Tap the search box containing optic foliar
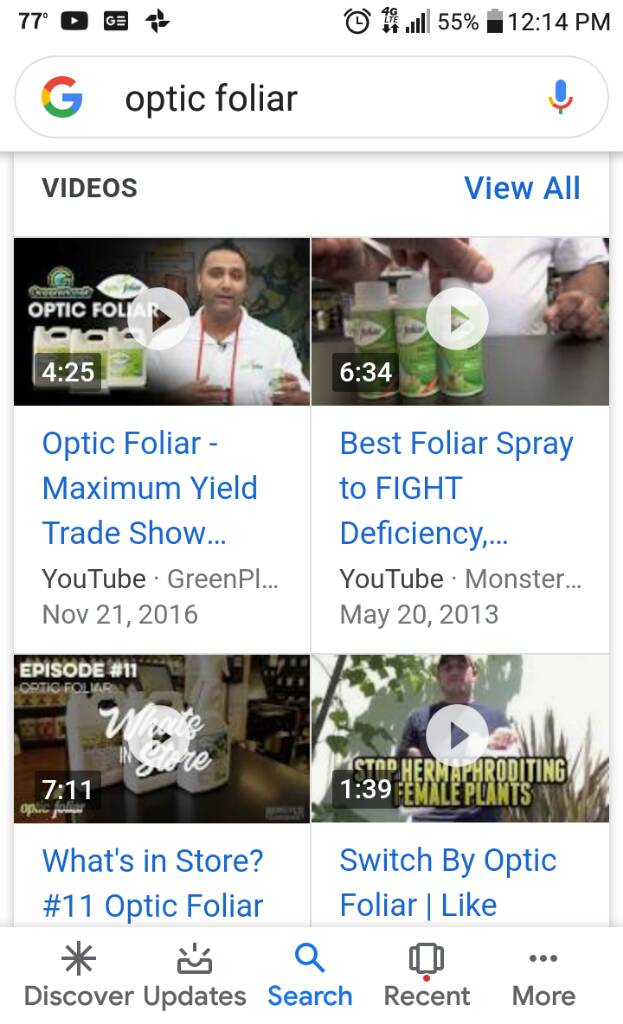Image resolution: width=623 pixels, height=1024 pixels. pyautogui.click(x=320, y=98)
